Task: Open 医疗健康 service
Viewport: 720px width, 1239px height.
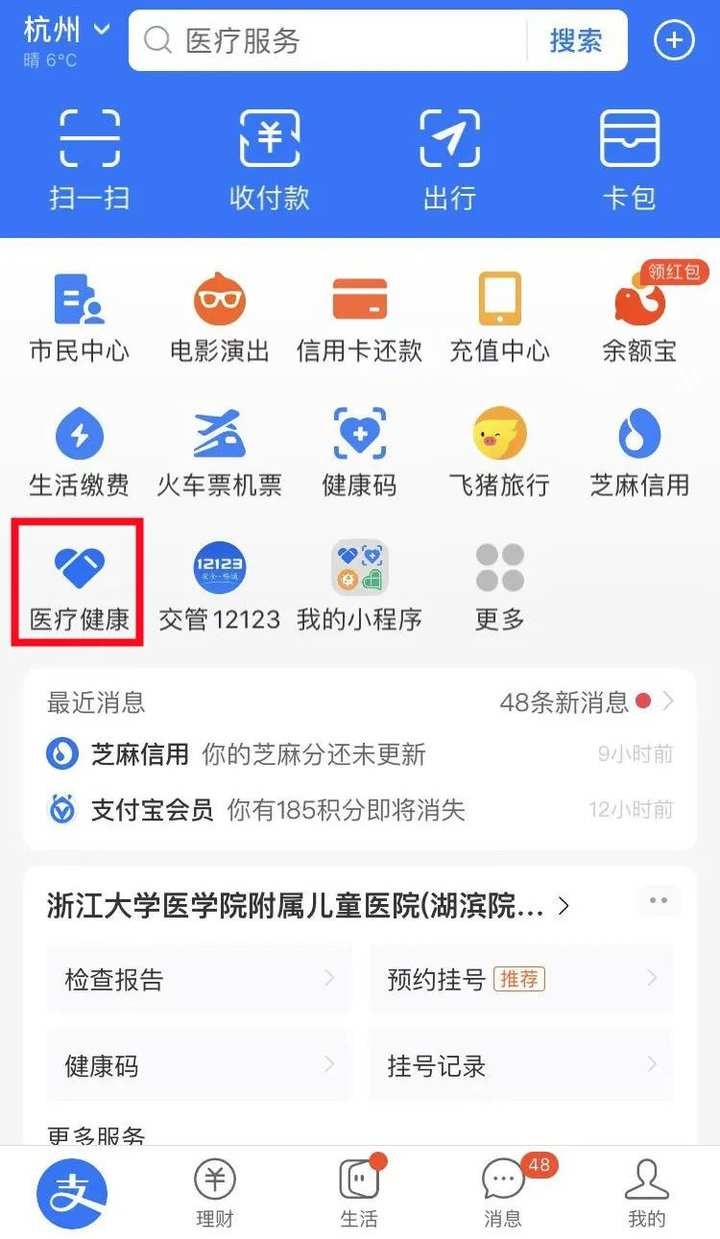Action: coord(79,585)
